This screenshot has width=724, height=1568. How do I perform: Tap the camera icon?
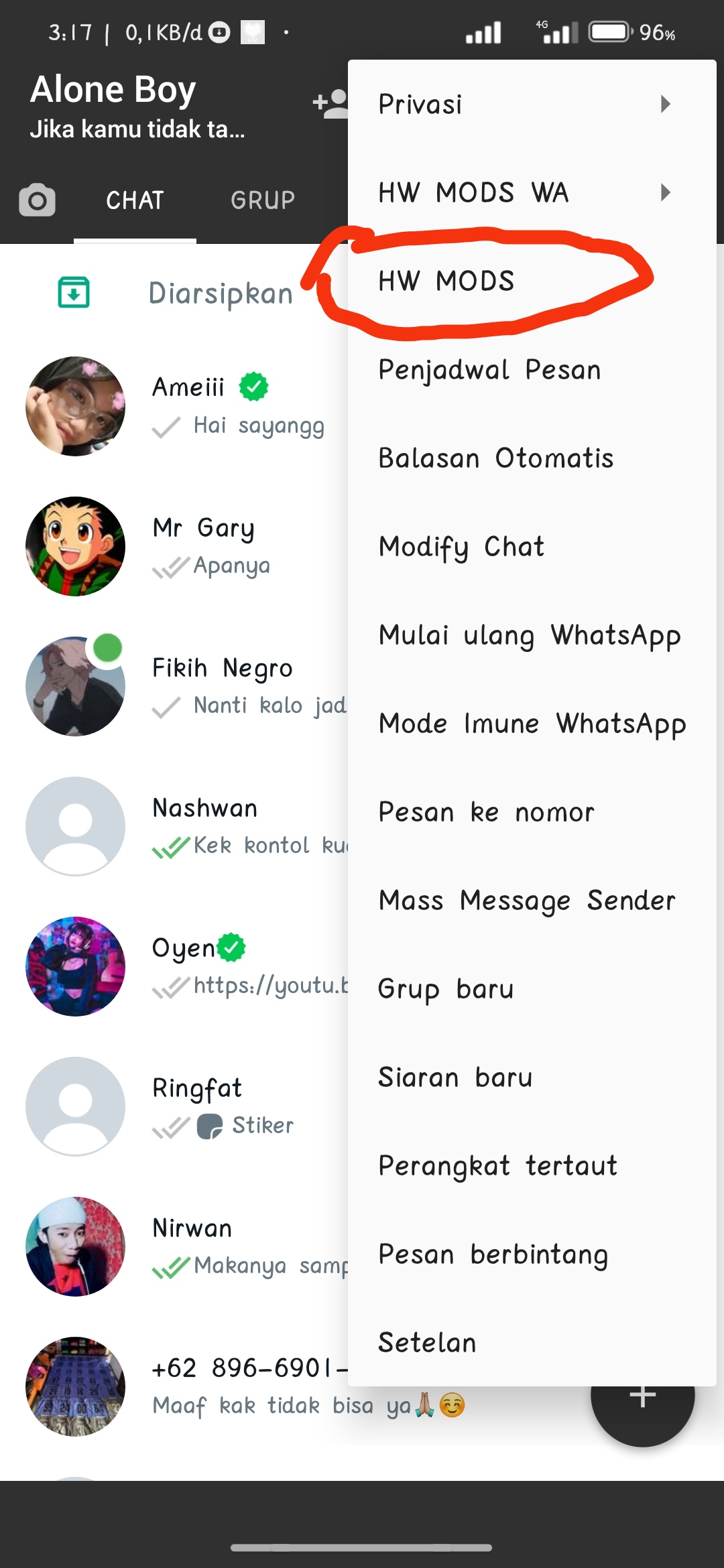tap(37, 200)
